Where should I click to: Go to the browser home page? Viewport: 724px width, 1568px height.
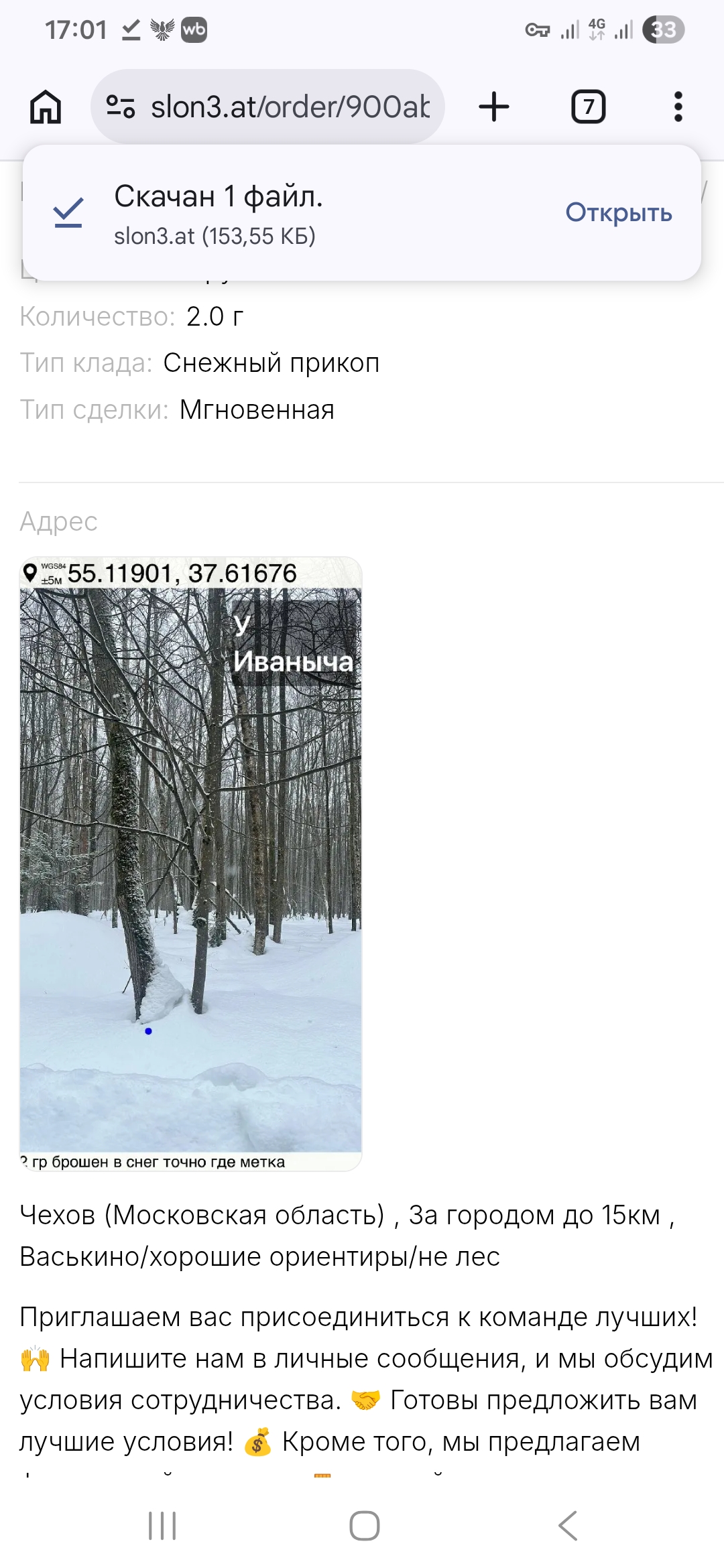46,107
